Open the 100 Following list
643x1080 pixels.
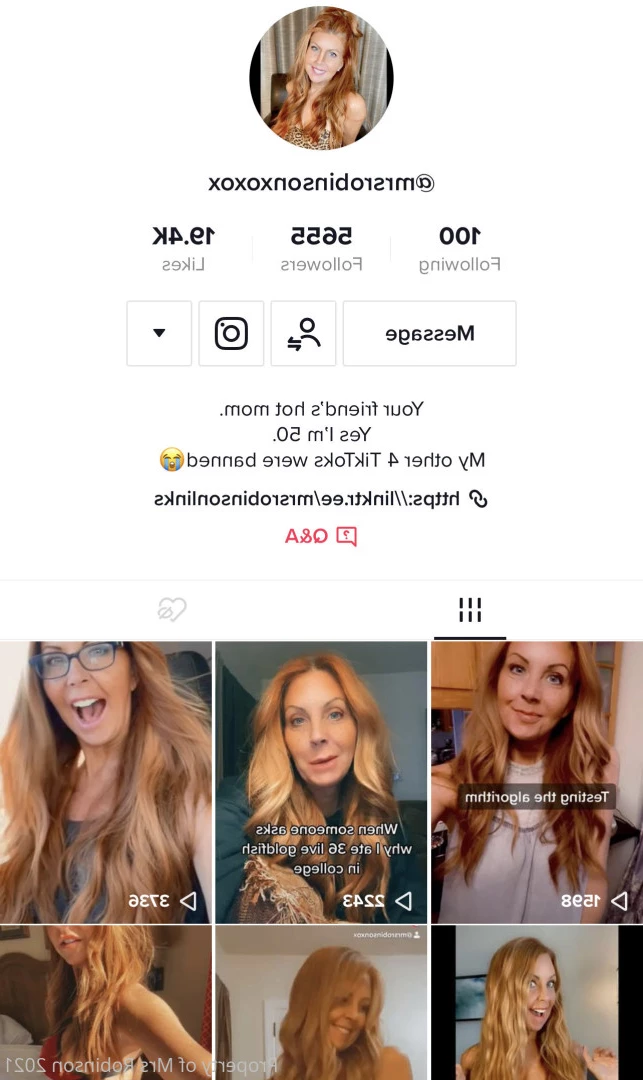(x=459, y=247)
